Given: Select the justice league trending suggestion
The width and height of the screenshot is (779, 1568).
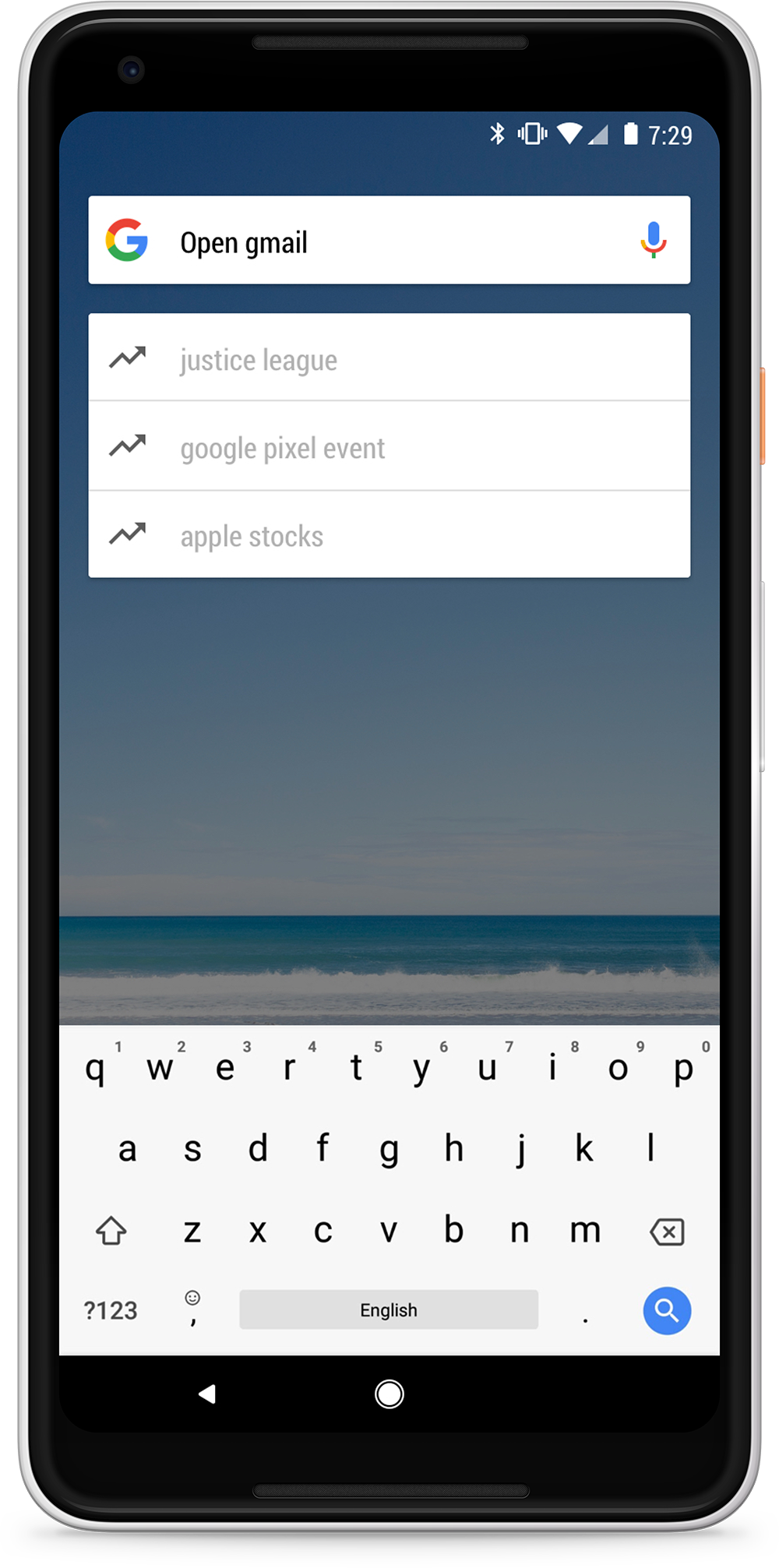Looking at the screenshot, I should click(389, 359).
